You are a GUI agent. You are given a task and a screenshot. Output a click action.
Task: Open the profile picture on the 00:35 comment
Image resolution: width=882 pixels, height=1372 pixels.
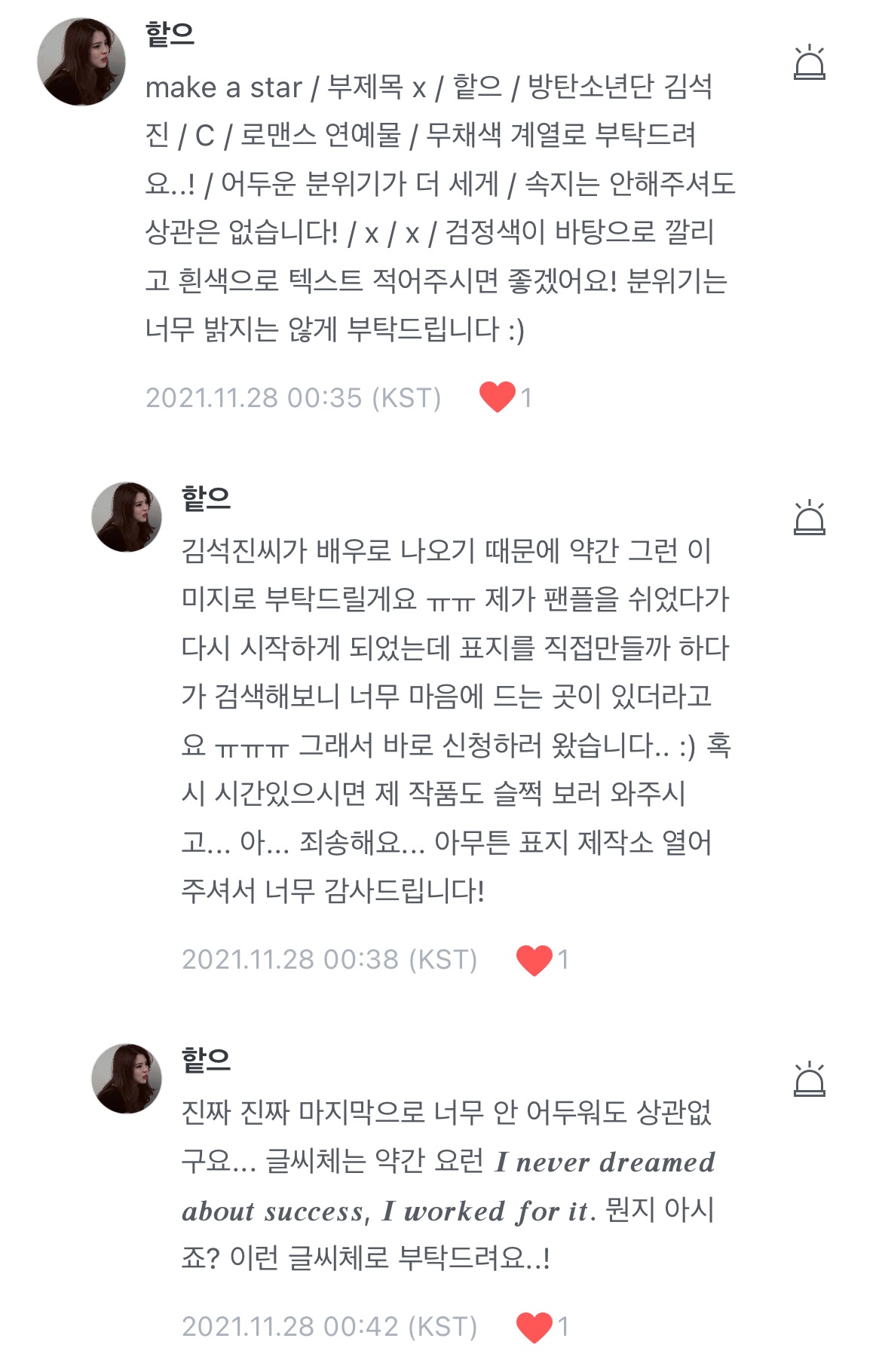coord(81,62)
